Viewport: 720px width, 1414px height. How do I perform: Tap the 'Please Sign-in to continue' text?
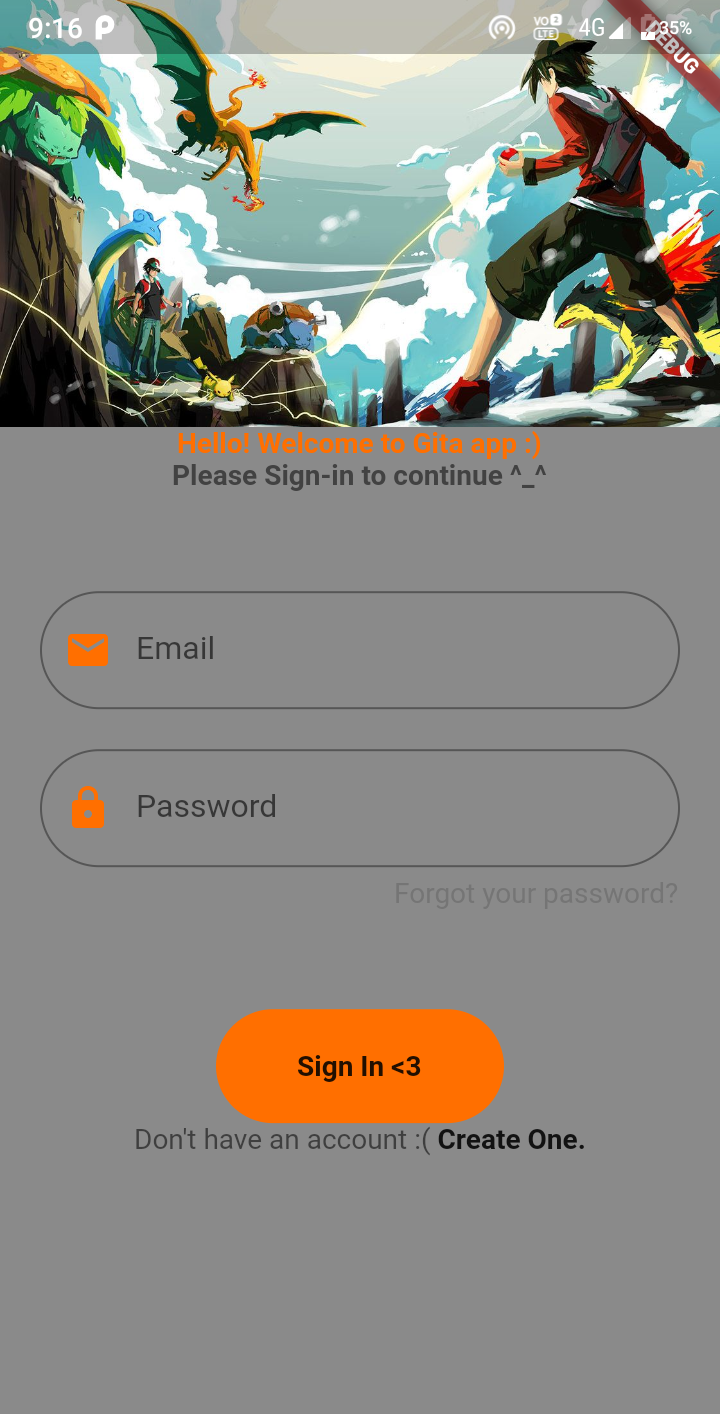coord(359,475)
